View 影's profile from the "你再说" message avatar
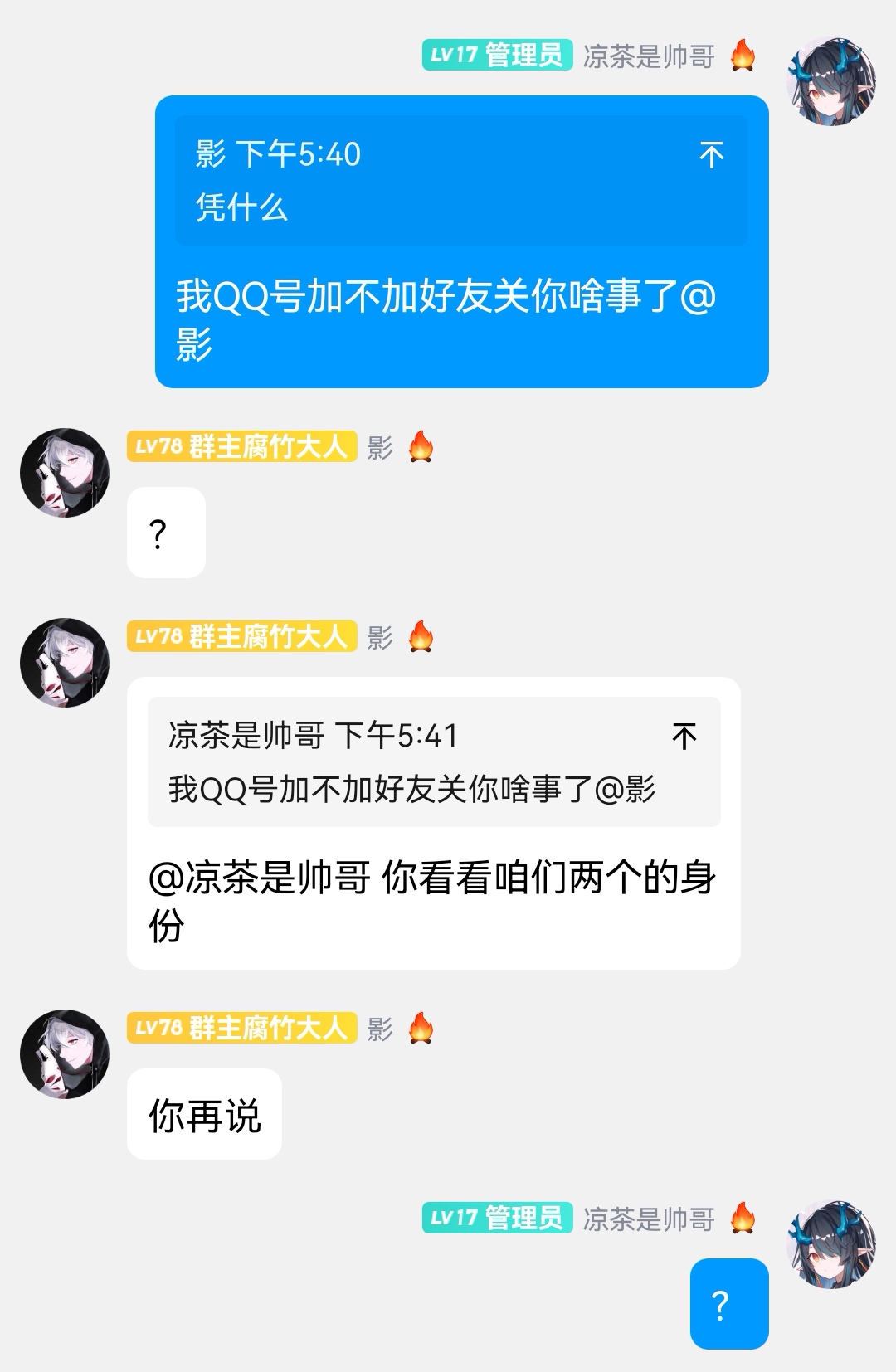This screenshot has height=1372, width=896. click(x=65, y=1054)
